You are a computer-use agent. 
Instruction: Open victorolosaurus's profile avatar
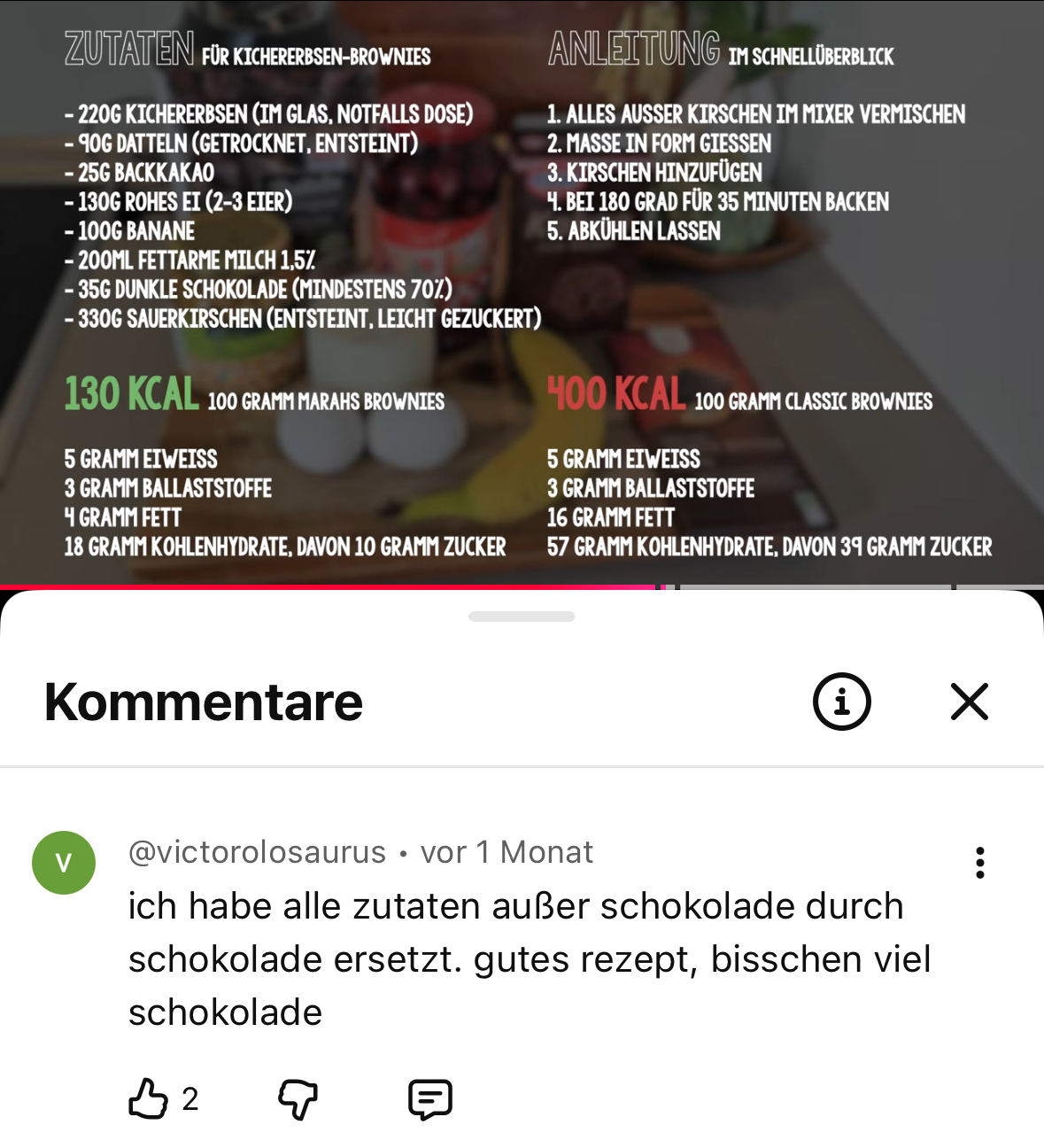pyautogui.click(x=64, y=863)
